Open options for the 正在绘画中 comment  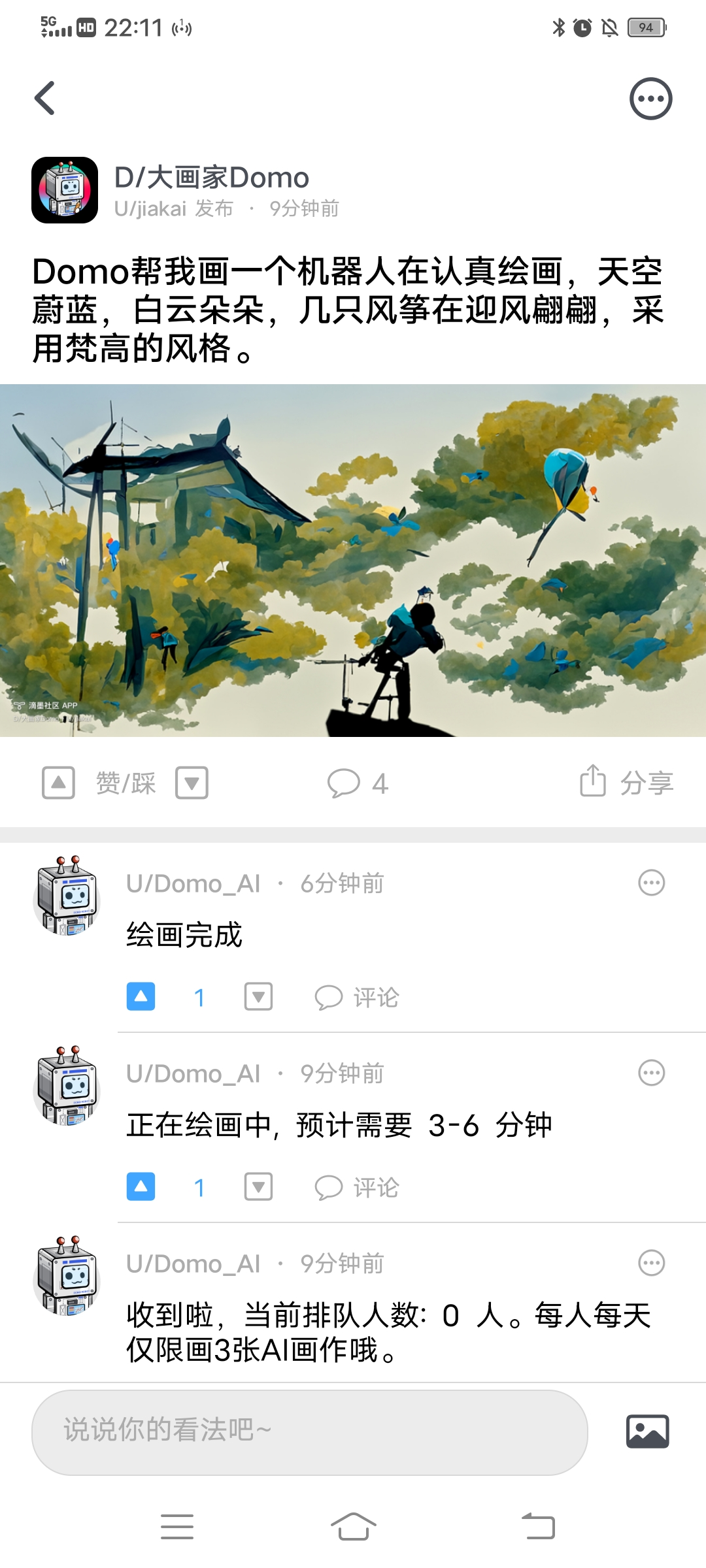point(651,1073)
